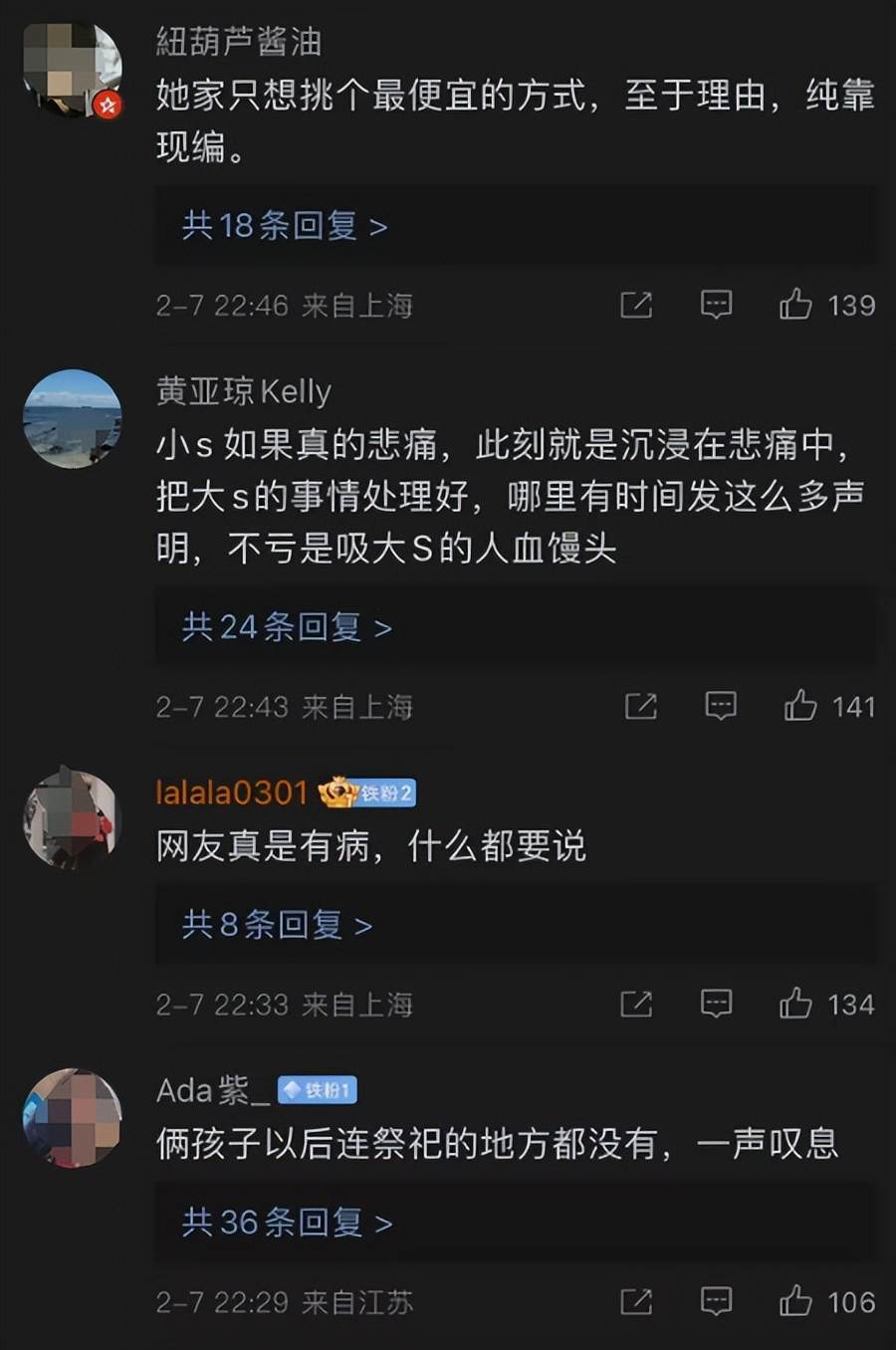This screenshot has width=896, height=1350.
Task: View 紐葫芦酱油's avatar profile
Action: coord(72,70)
